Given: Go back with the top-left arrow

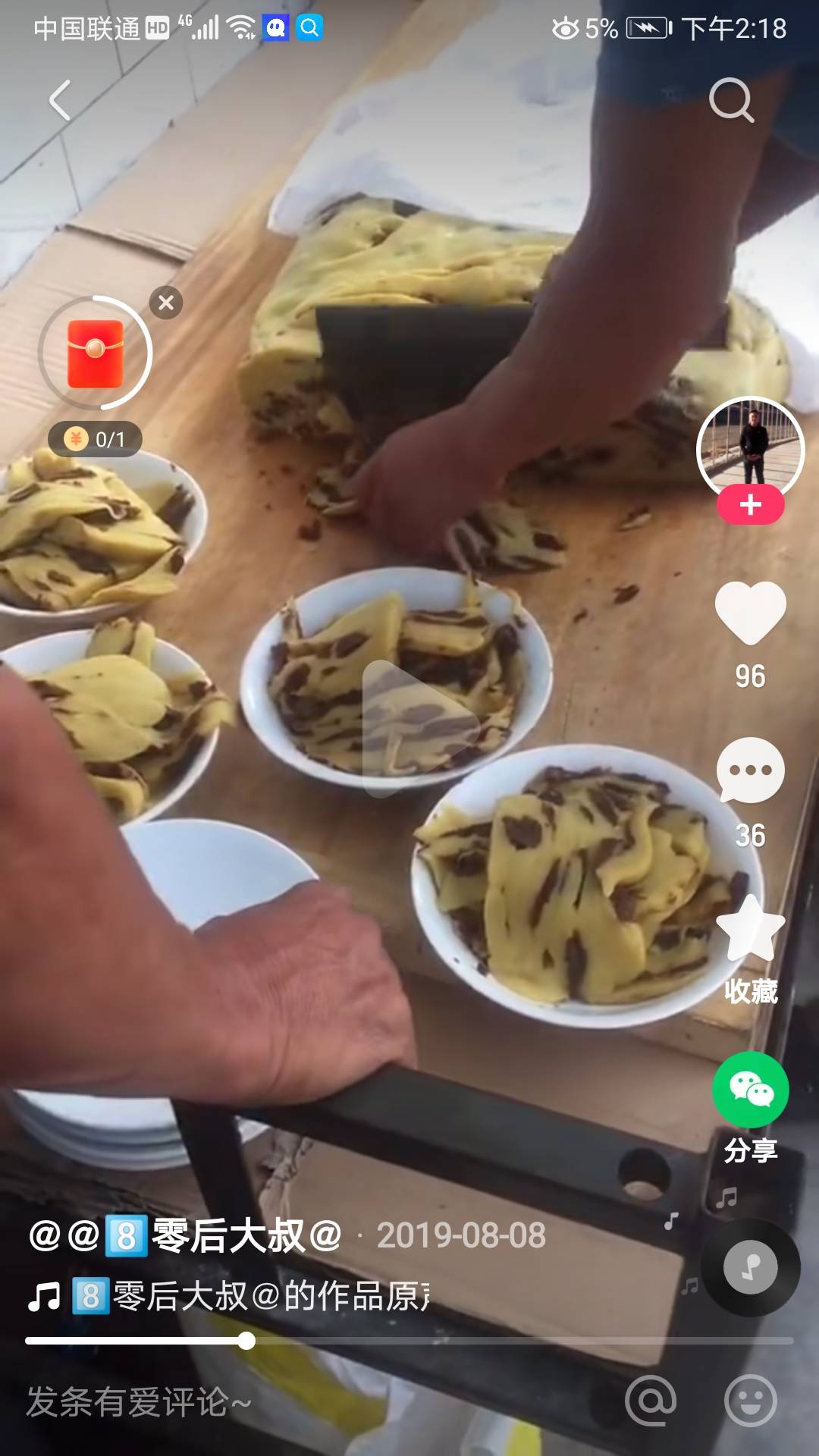Looking at the screenshot, I should [60, 99].
